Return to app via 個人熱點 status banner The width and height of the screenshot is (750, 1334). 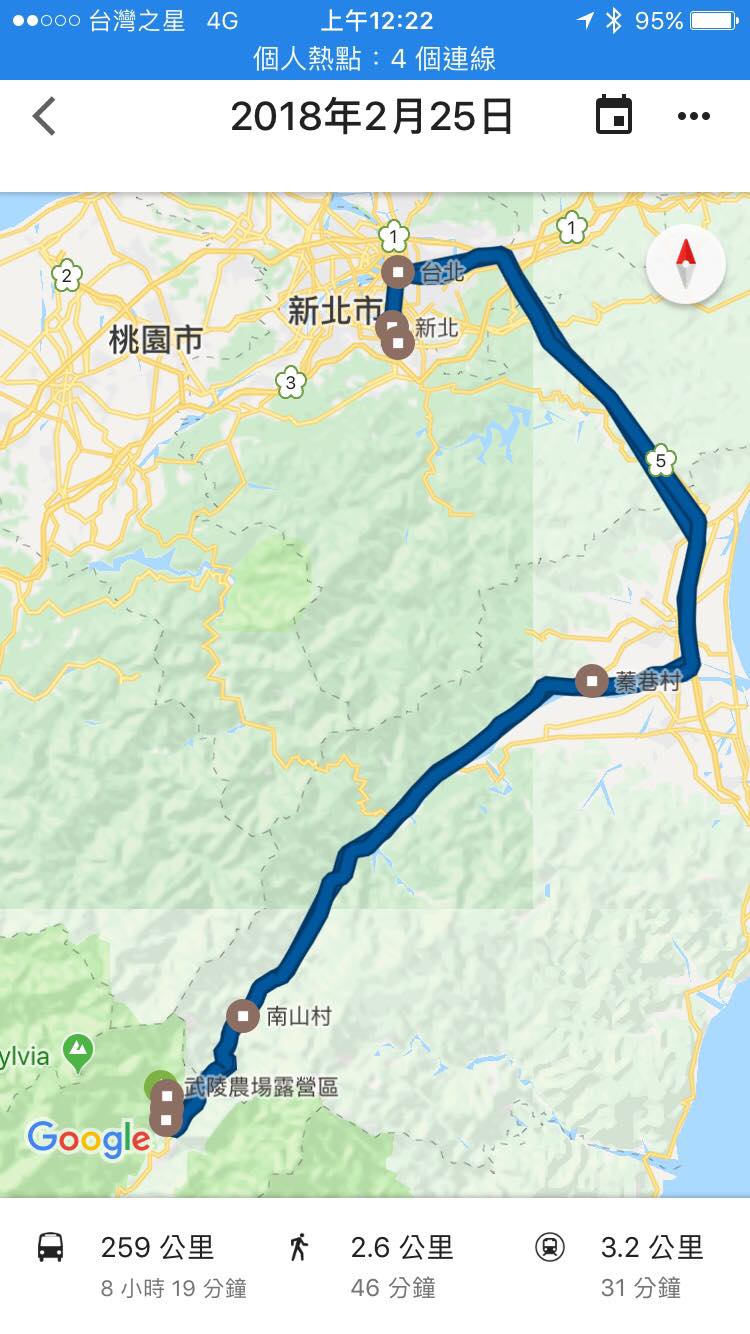pos(375,58)
